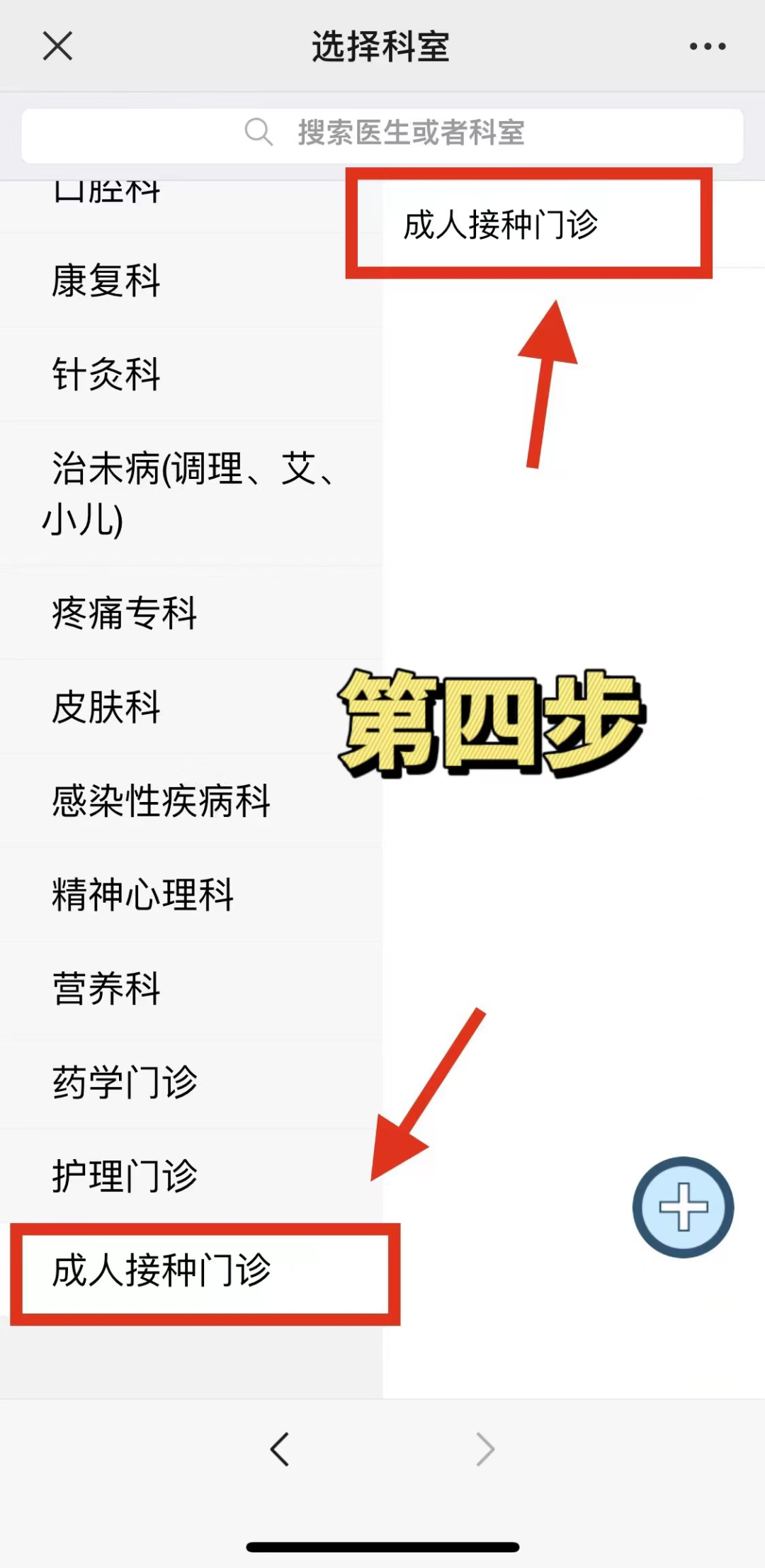Select 康复科 department
Image resolution: width=765 pixels, height=1568 pixels.
coord(106,281)
